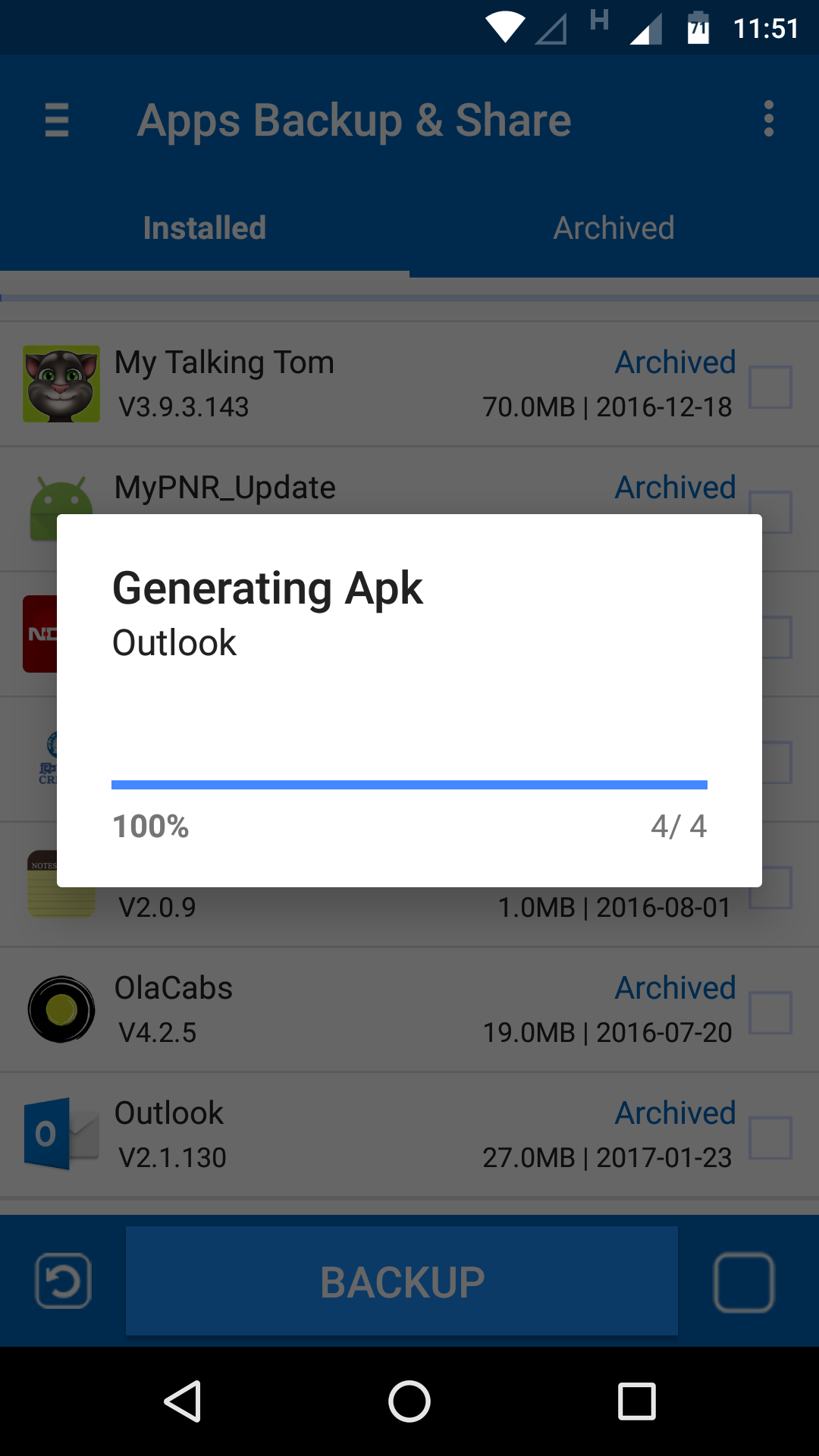
Task: Open the overflow menu
Action: [769, 119]
